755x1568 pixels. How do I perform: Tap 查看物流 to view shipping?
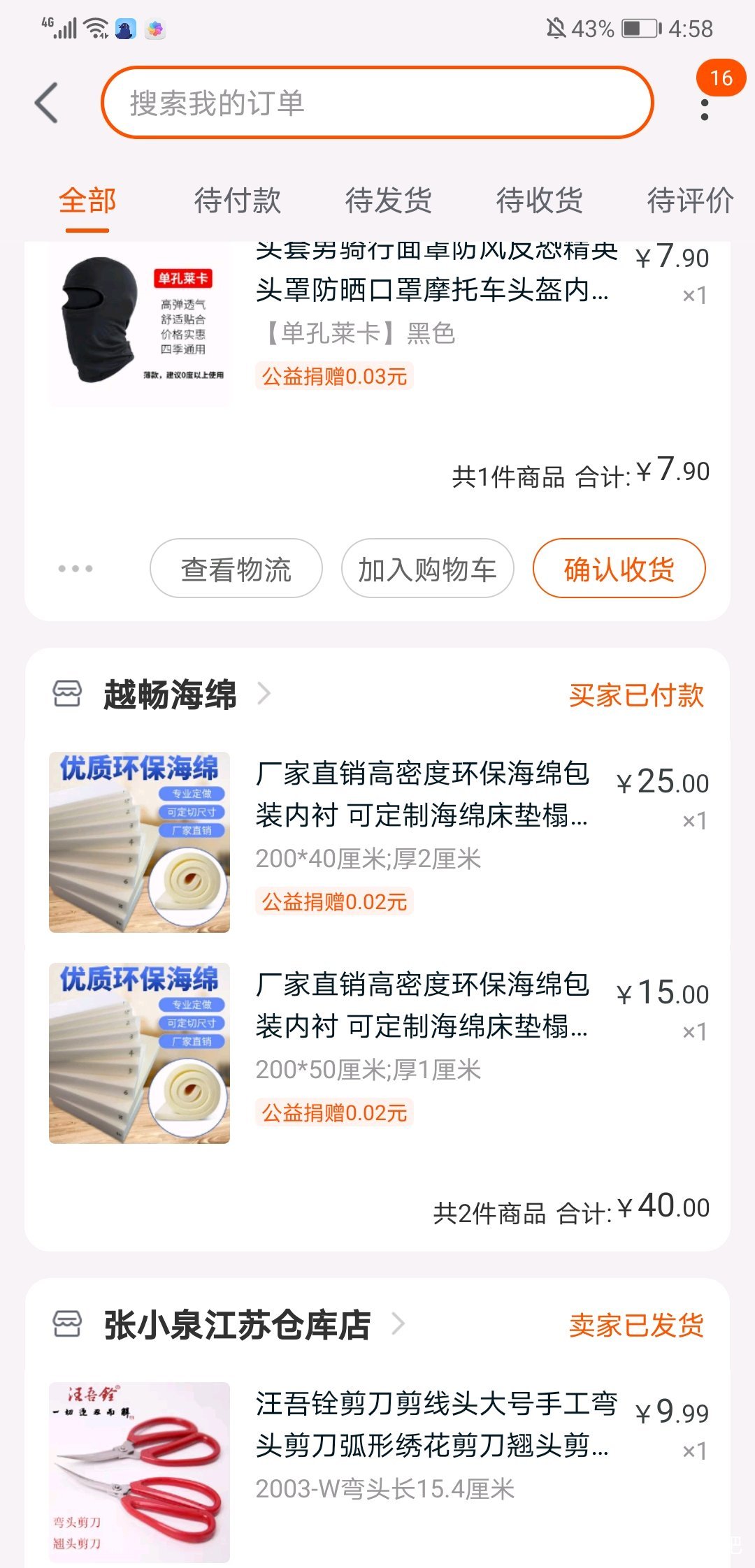236,569
